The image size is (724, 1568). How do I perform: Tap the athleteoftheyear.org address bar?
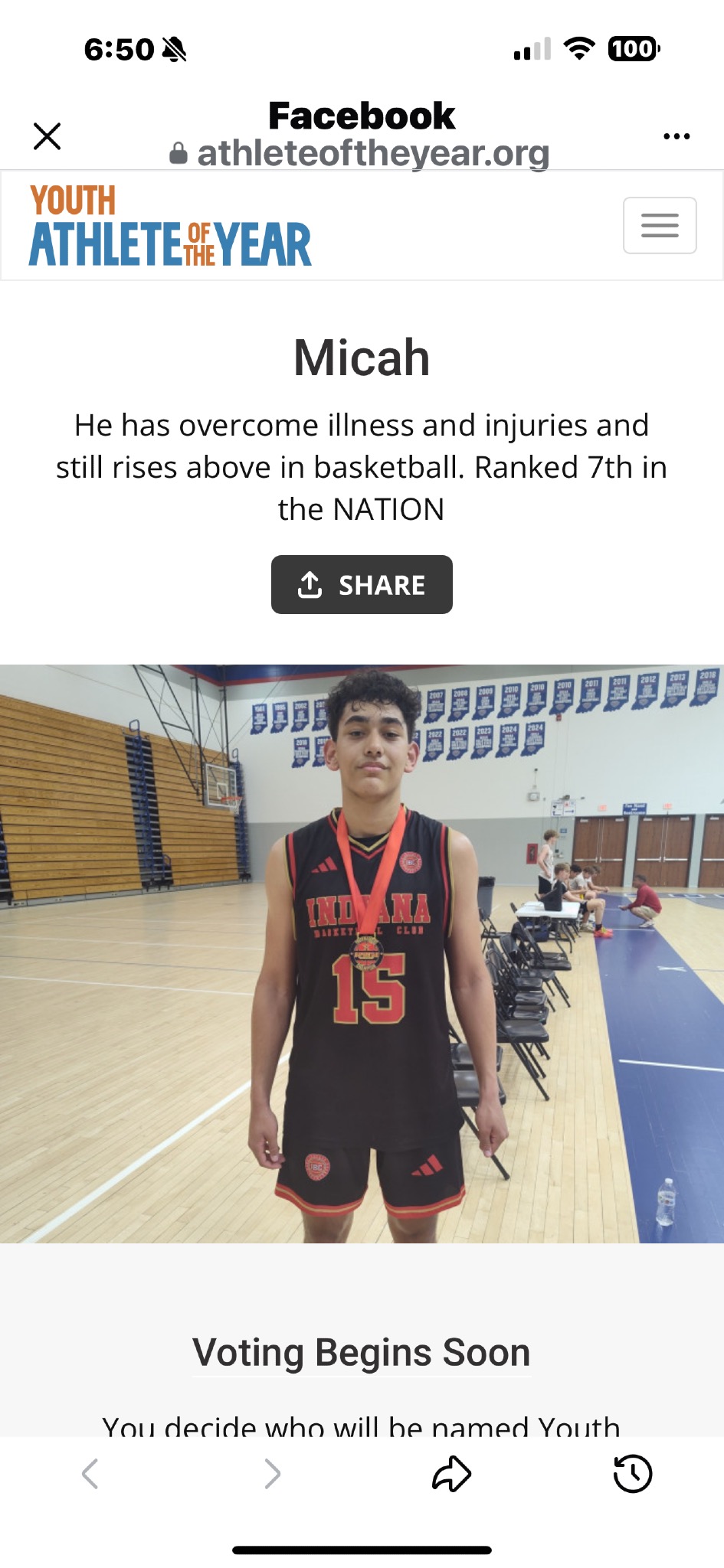pyautogui.click(x=360, y=153)
